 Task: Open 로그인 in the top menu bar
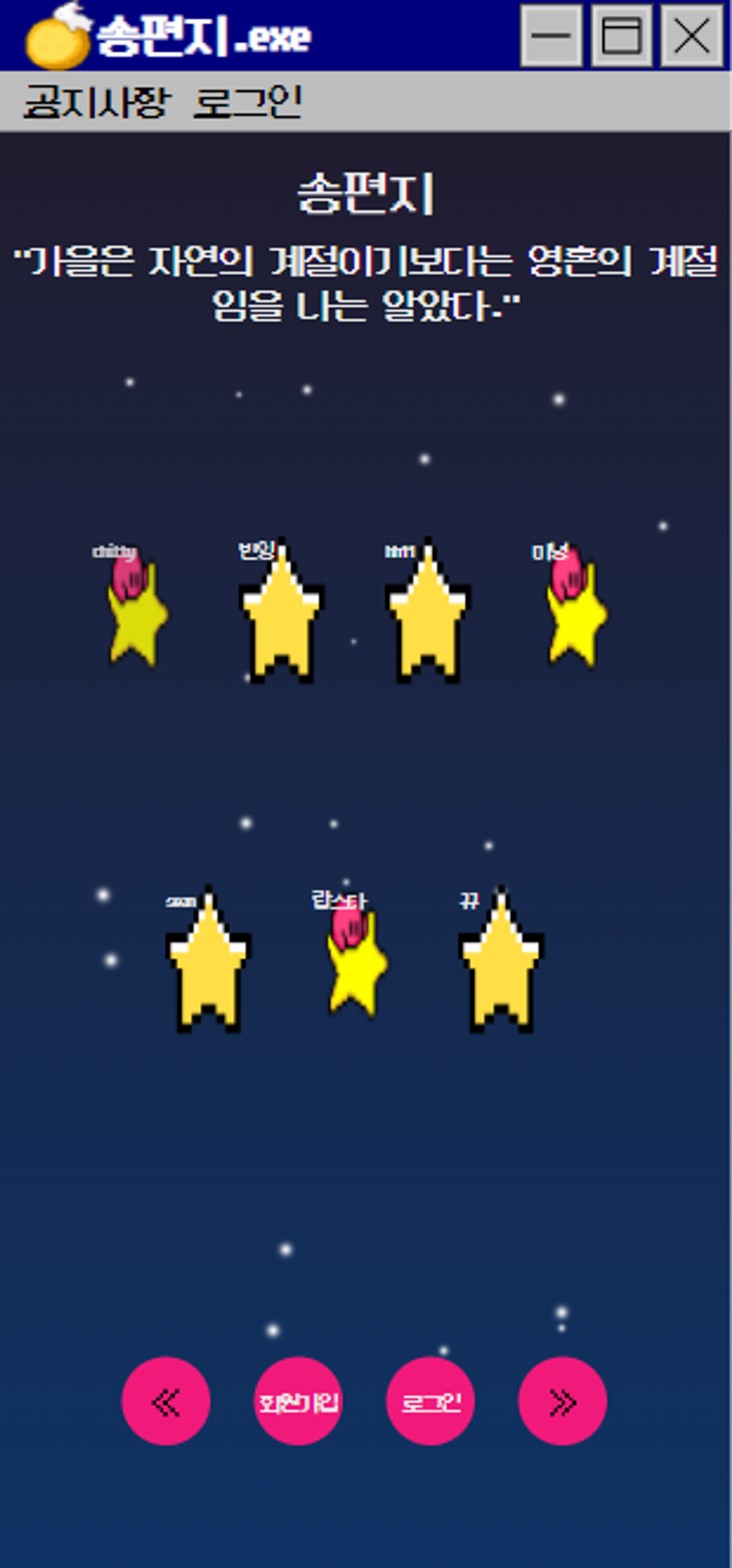point(247,102)
